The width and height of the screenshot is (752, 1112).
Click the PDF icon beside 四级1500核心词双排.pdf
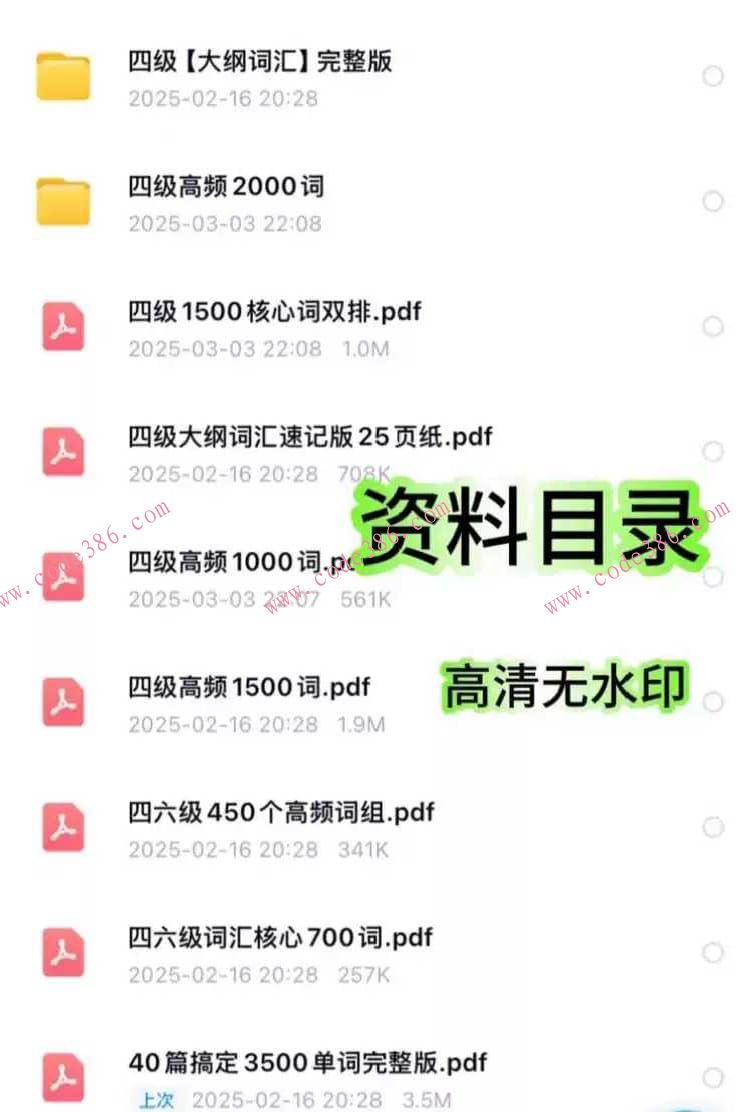tap(63, 326)
